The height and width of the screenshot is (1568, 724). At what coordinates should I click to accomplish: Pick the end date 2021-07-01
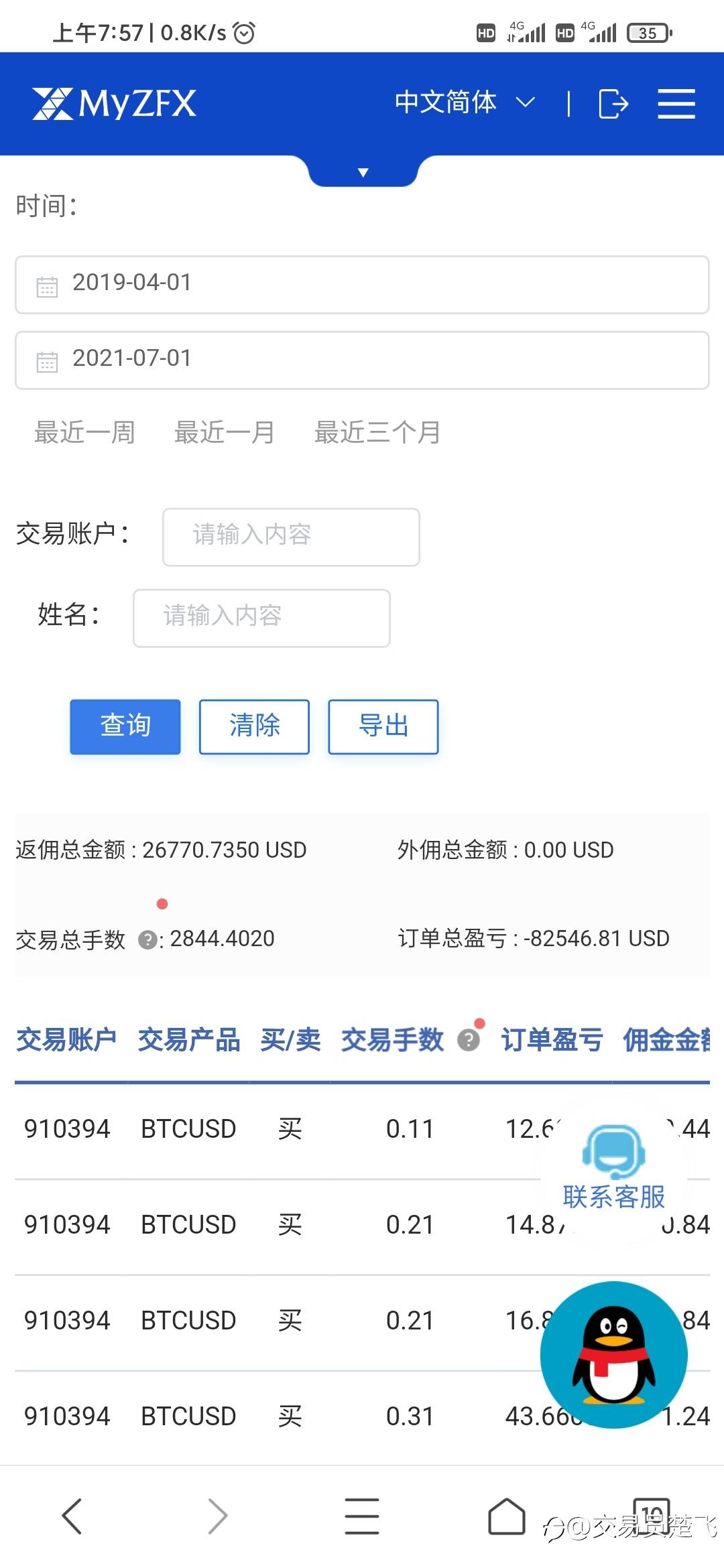tap(362, 360)
